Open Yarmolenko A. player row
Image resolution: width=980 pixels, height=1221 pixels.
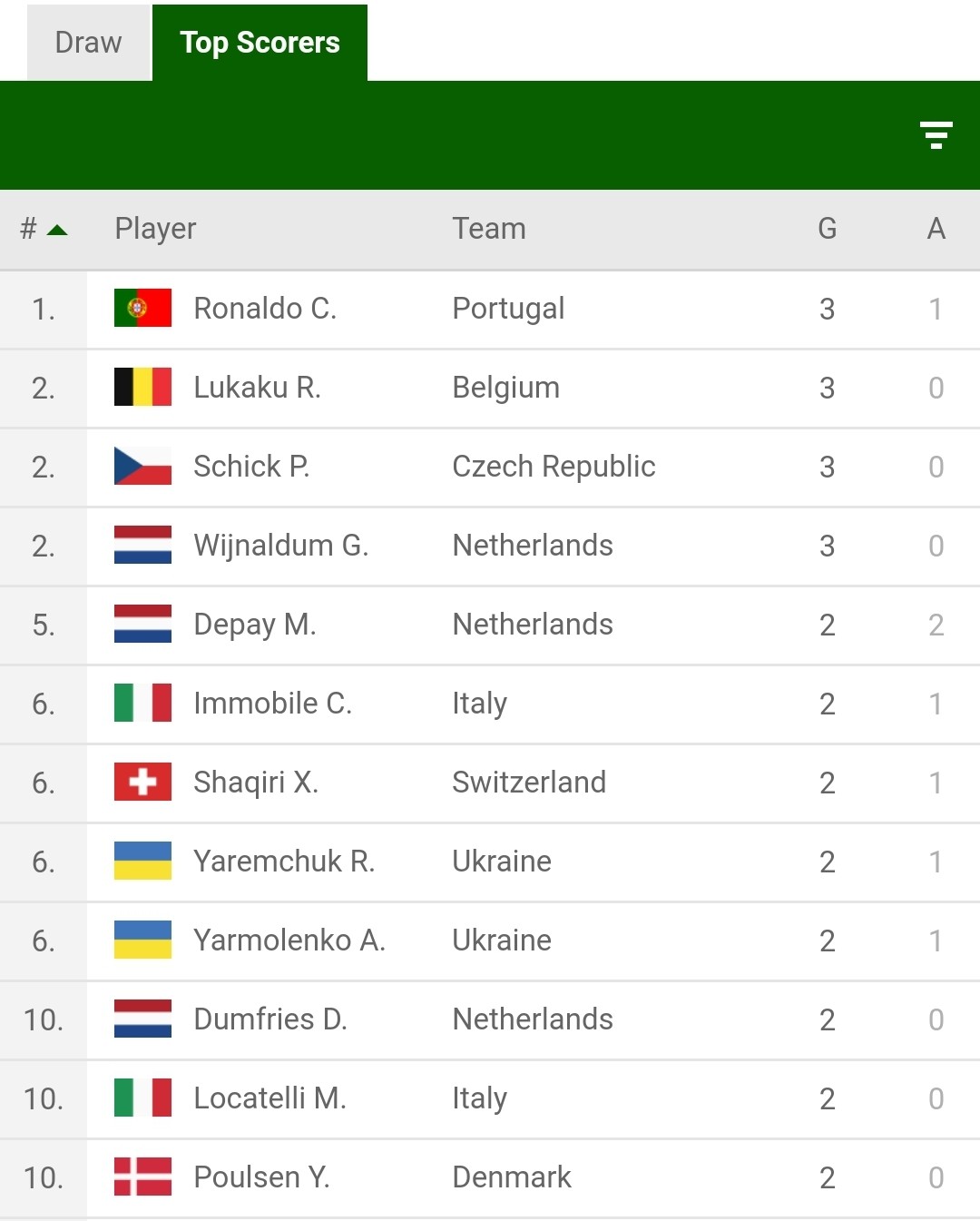tap(490, 941)
